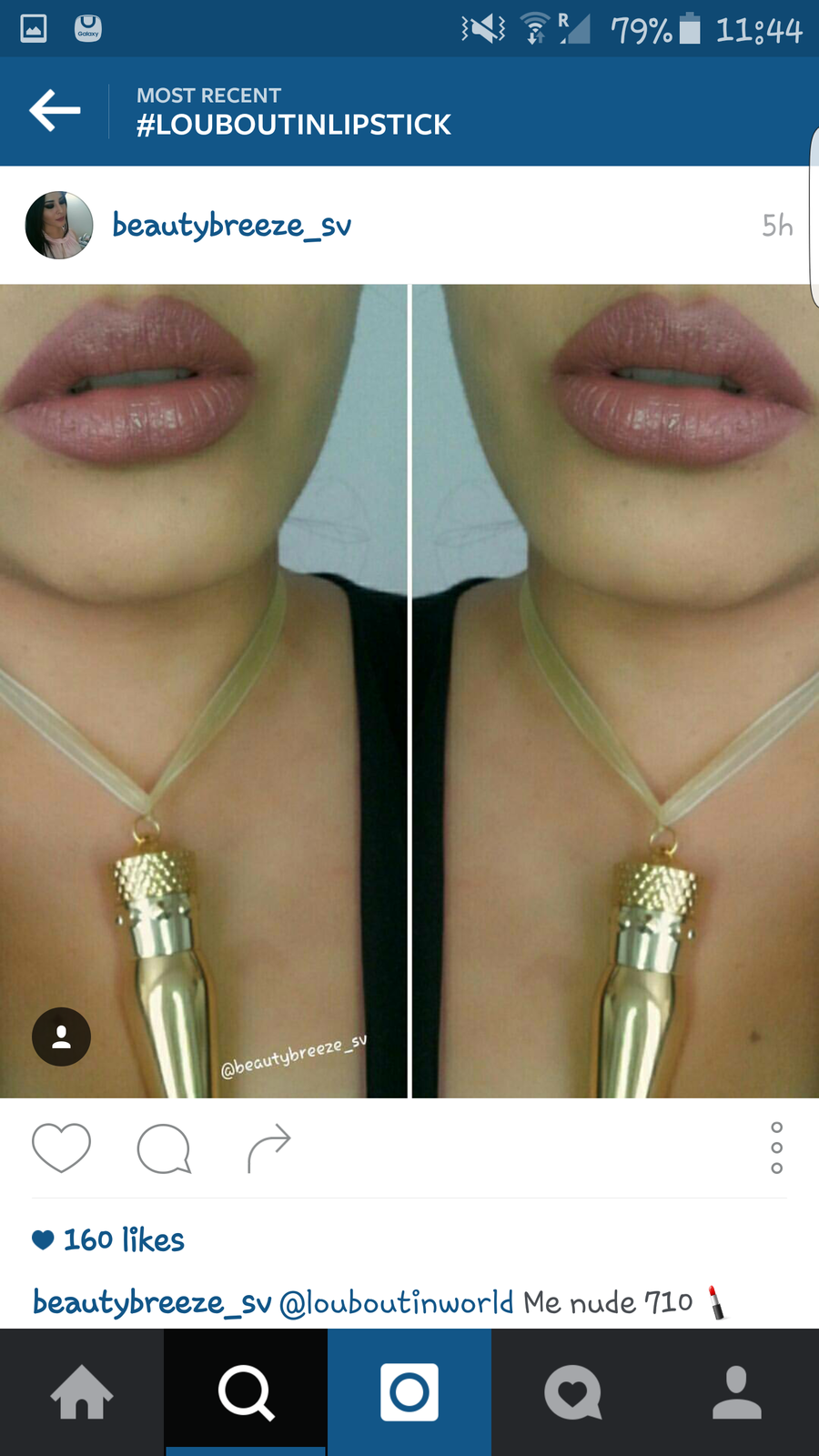
Task: Open the Camera tab
Action: pos(409,1392)
